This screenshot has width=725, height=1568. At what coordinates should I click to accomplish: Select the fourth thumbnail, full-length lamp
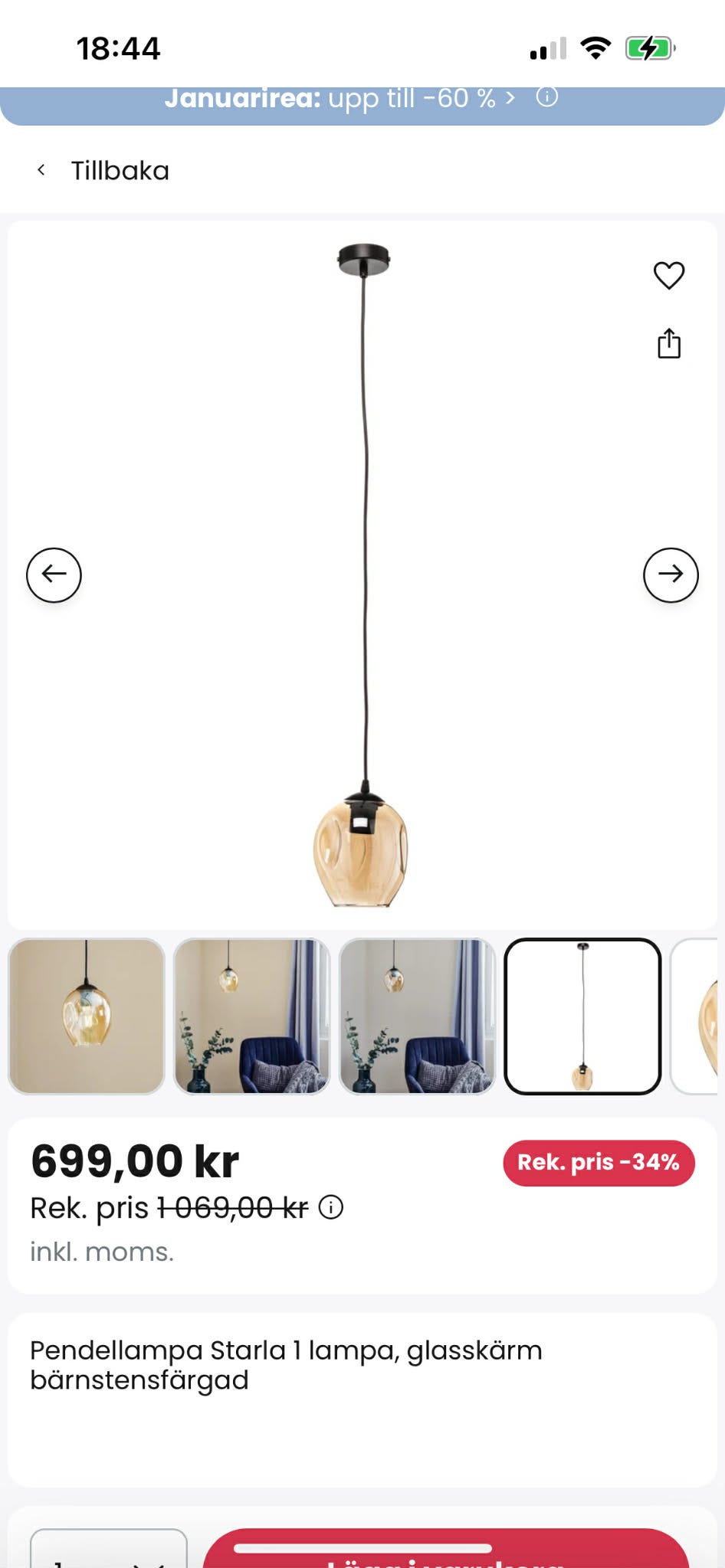pos(583,1016)
